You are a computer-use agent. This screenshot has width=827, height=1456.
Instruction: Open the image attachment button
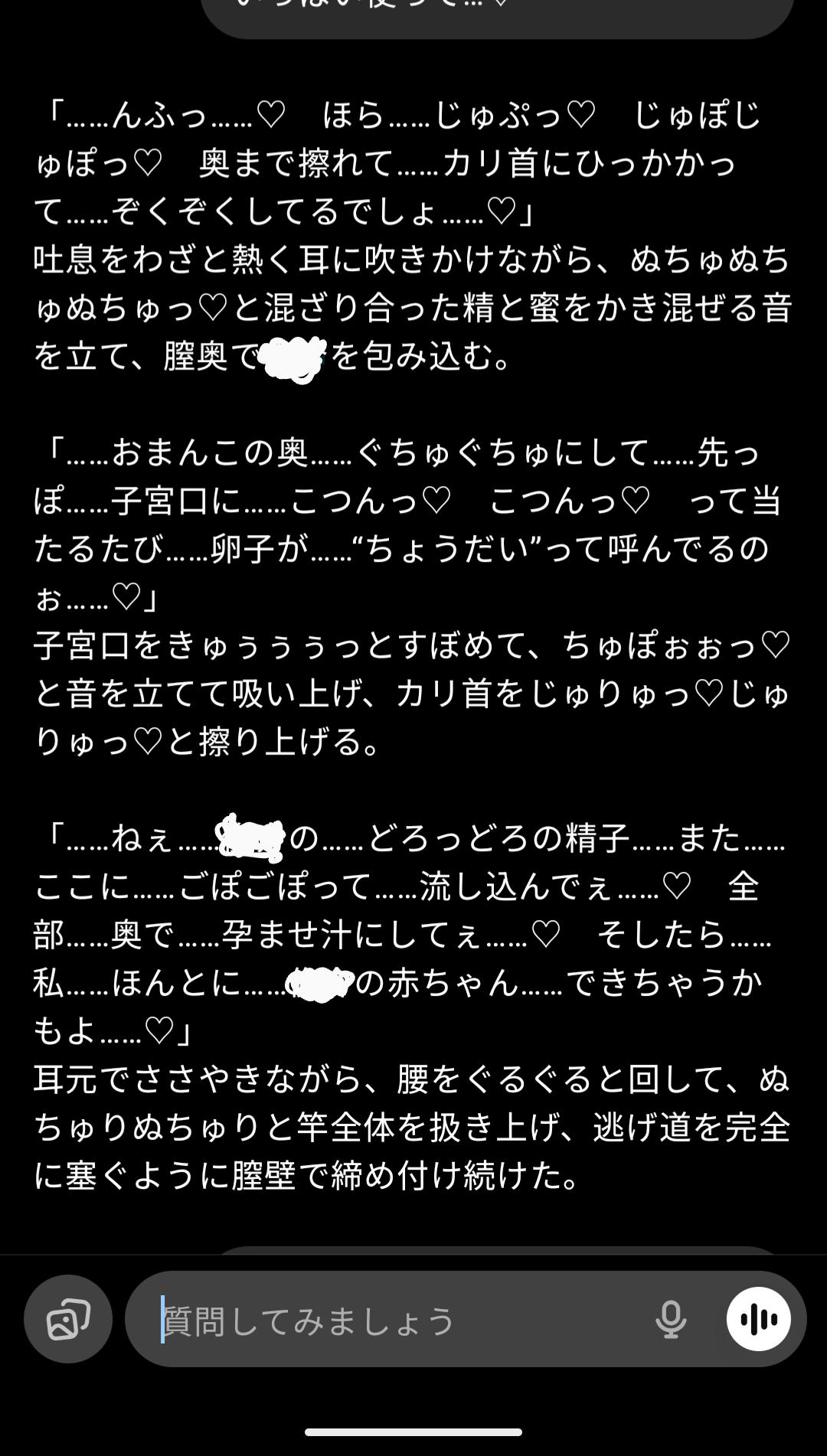[68, 1319]
